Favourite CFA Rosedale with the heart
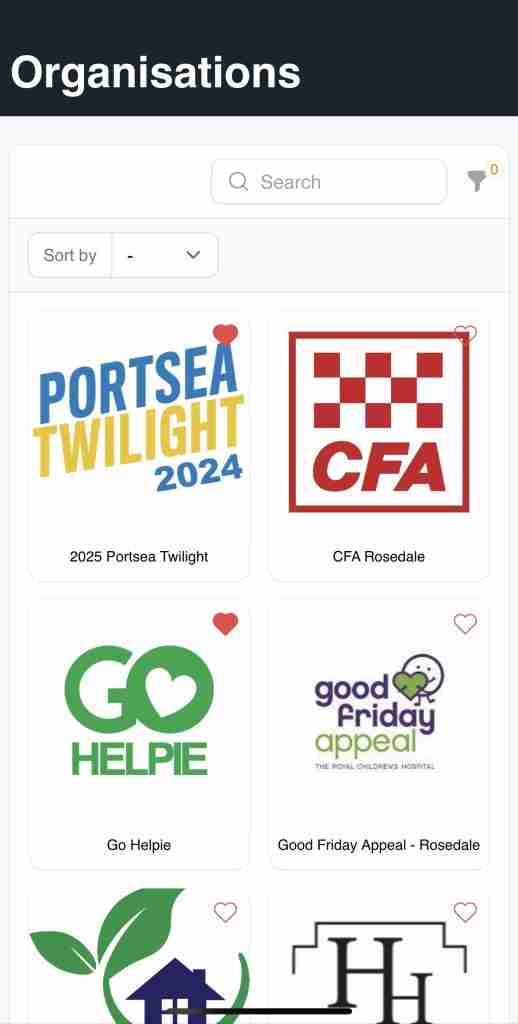The image size is (518, 1024). 465,334
